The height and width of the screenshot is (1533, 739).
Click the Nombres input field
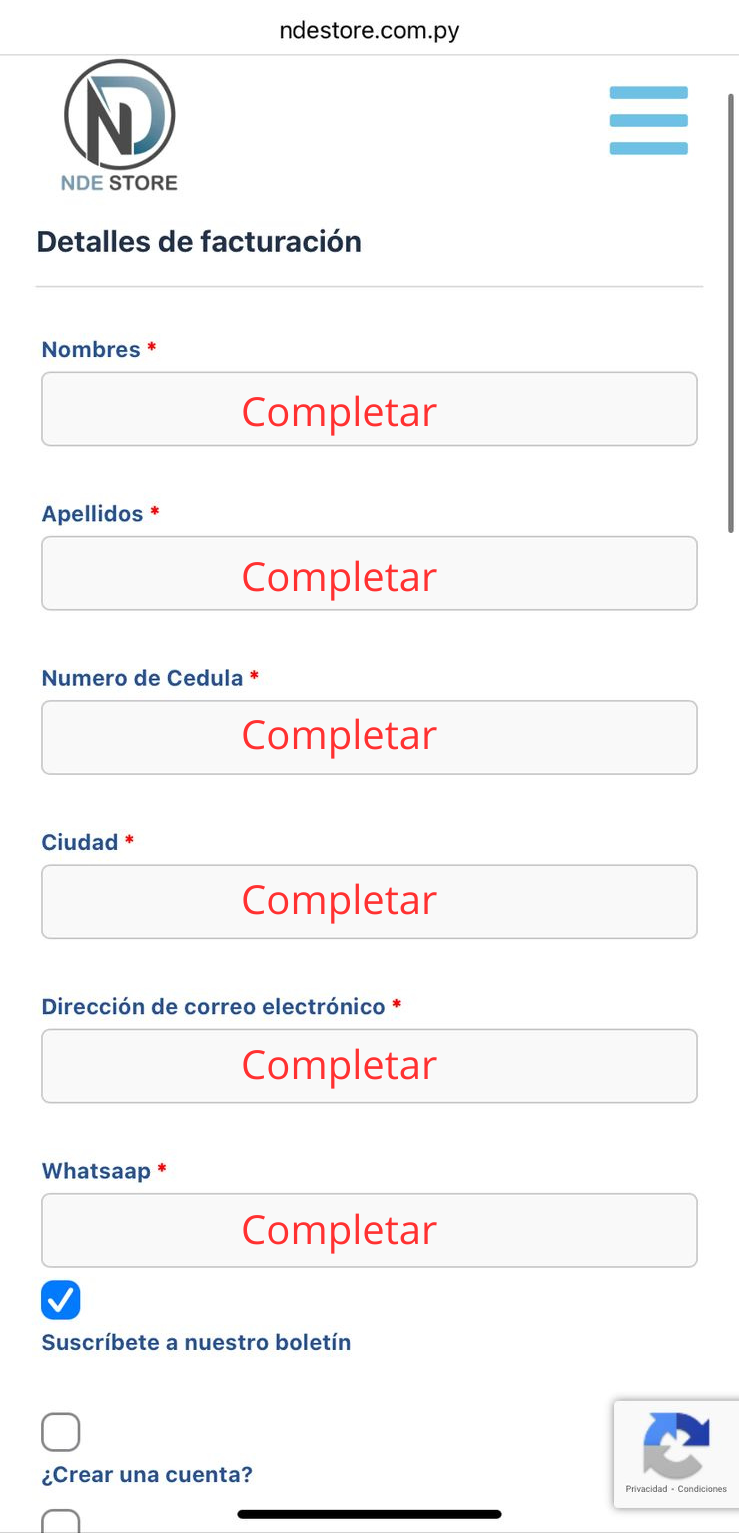click(x=369, y=408)
